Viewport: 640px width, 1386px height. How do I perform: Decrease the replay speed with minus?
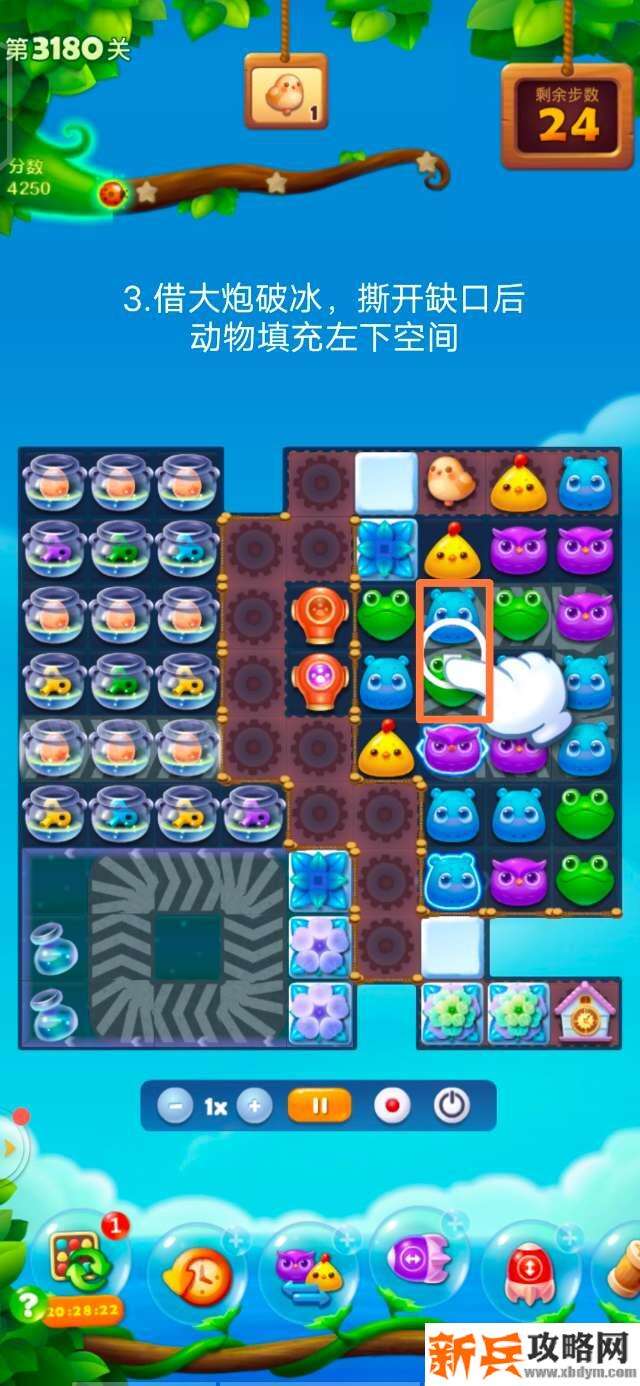(x=175, y=1106)
